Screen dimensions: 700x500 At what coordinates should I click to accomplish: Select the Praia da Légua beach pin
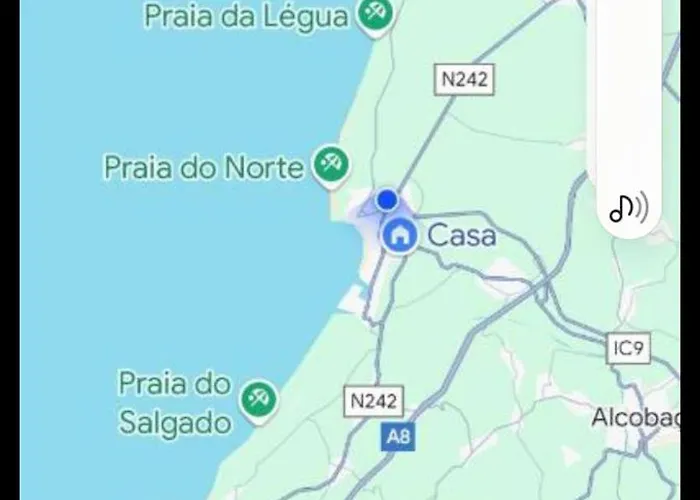tap(376, 14)
